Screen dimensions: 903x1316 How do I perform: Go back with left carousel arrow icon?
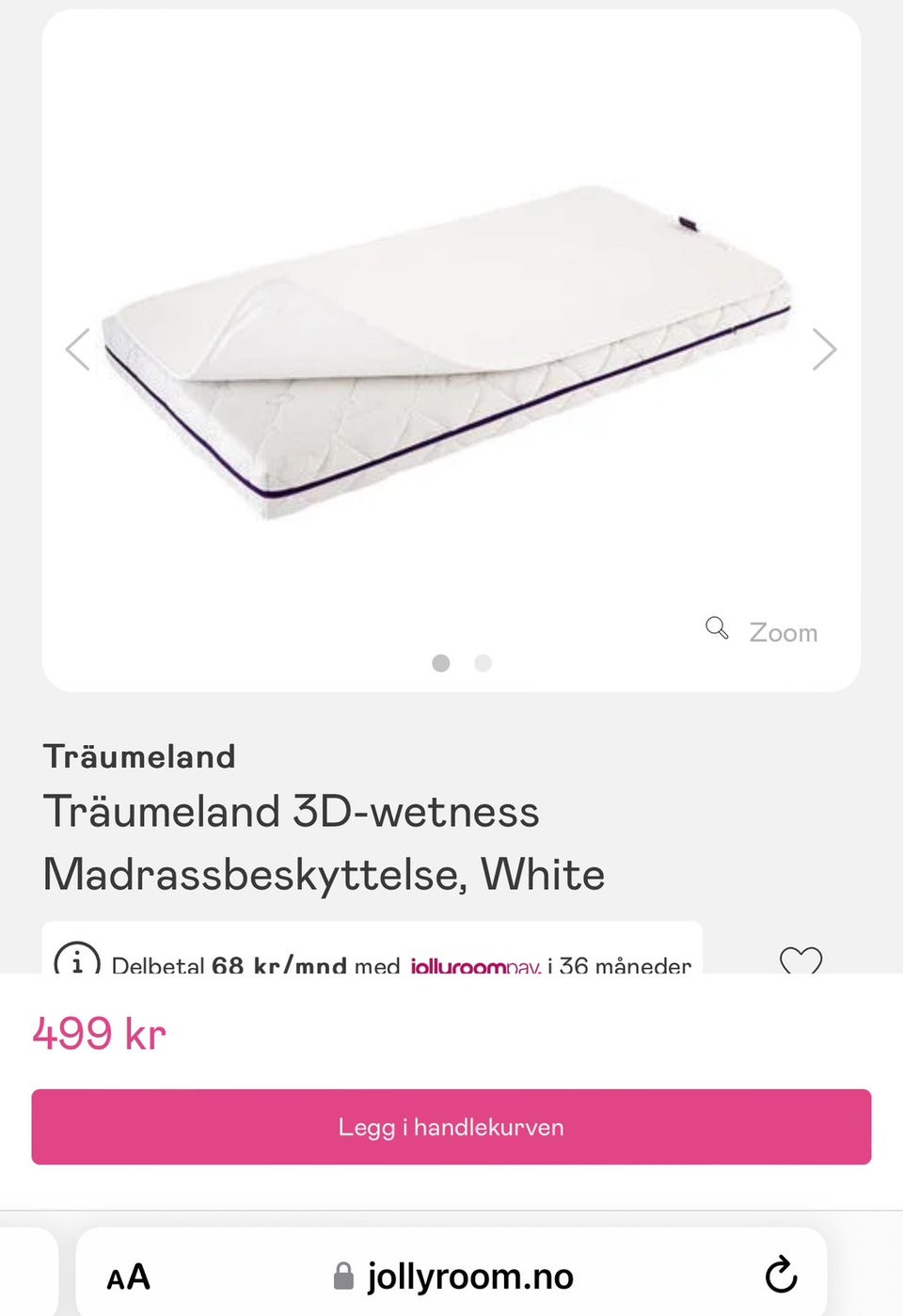tap(77, 349)
